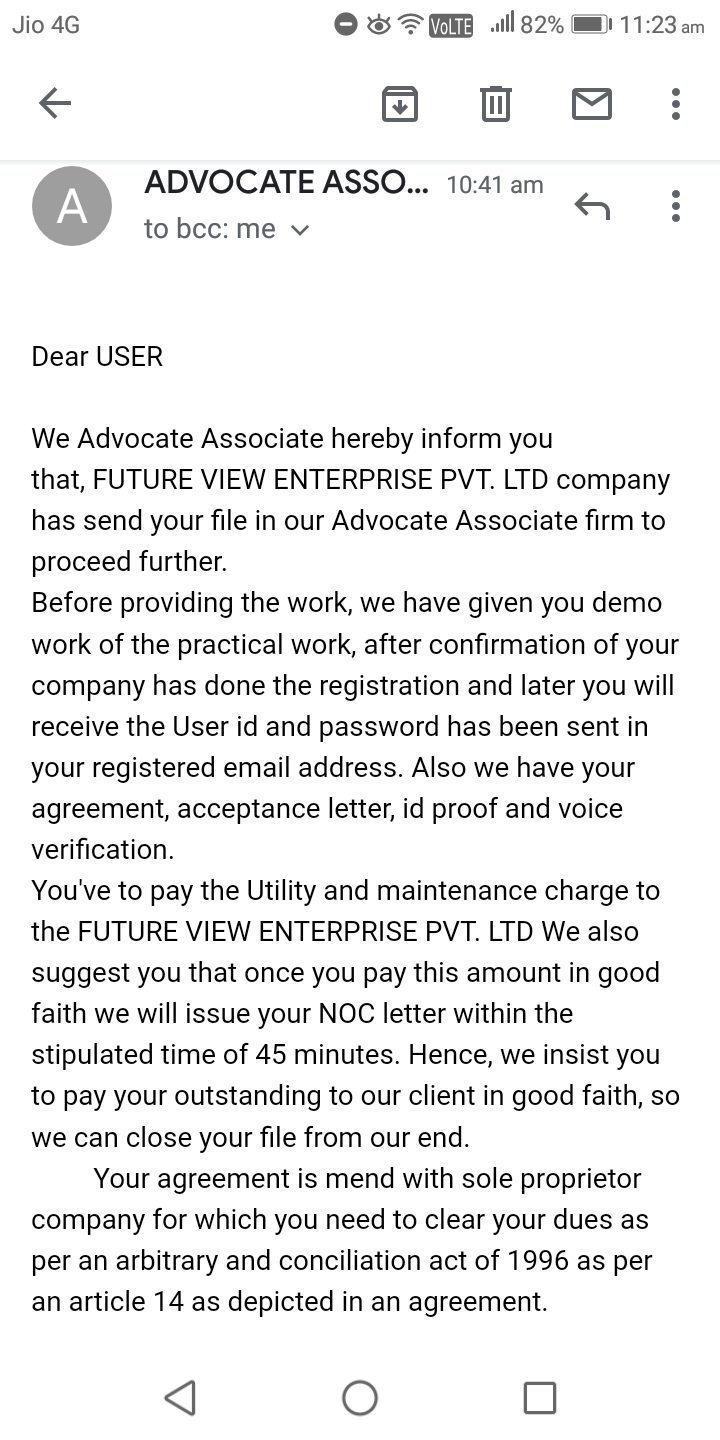
Task: Open the message options menu beside reply
Action: (676, 206)
